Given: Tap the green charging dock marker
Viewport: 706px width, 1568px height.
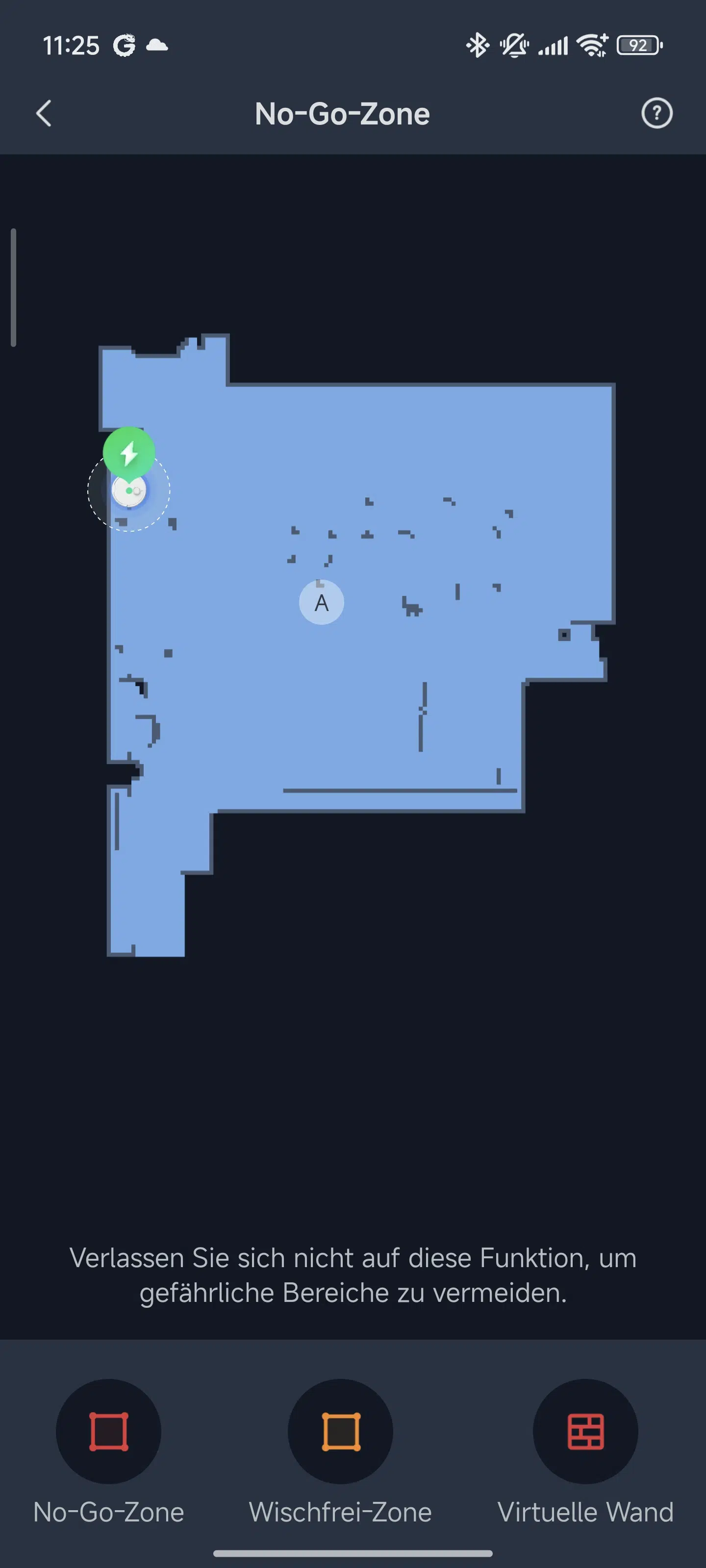Looking at the screenshot, I should (128, 452).
